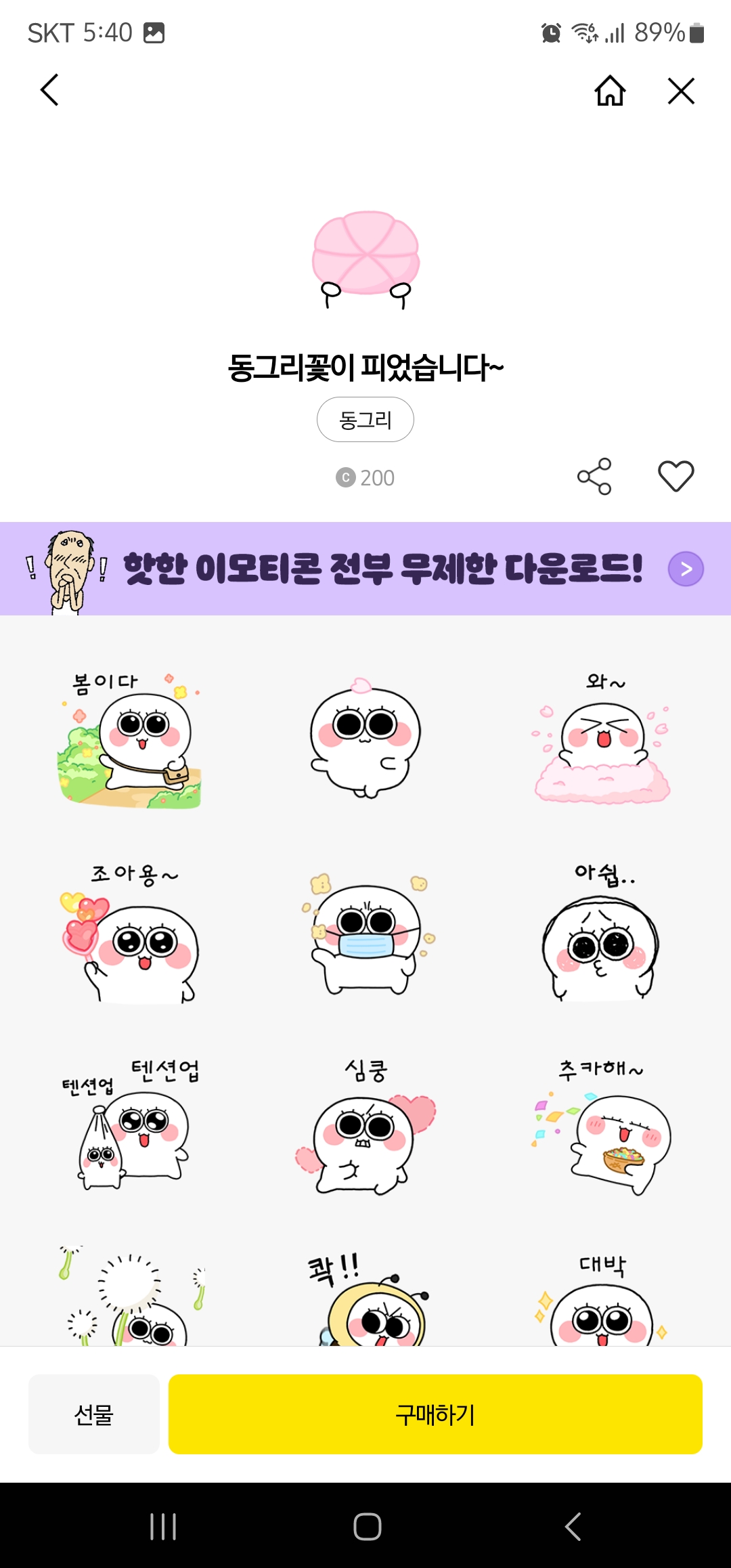Image resolution: width=731 pixels, height=1568 pixels.
Task: Preview the 봄이다 emoticon
Action: click(130, 741)
